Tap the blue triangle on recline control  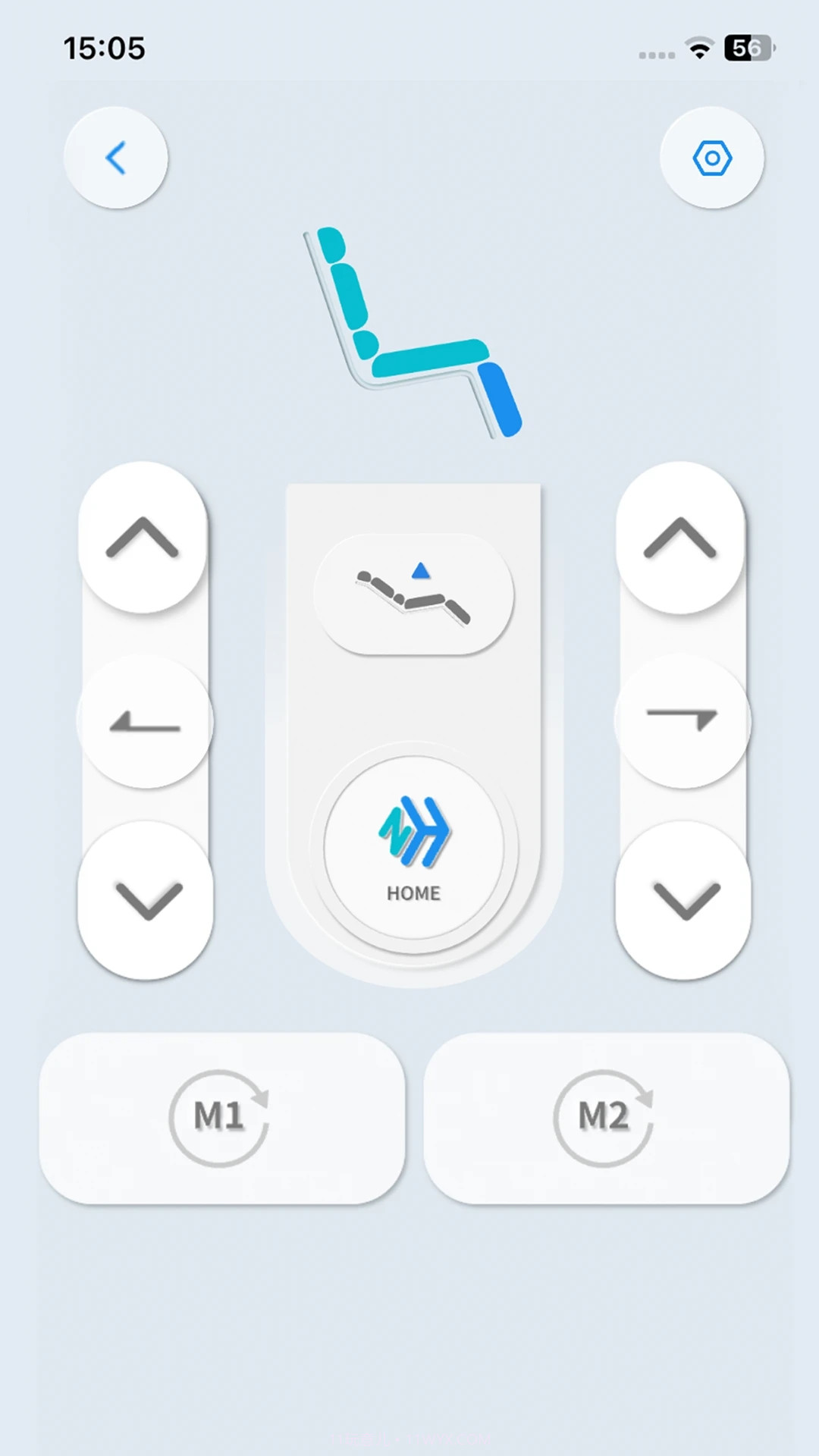point(420,570)
